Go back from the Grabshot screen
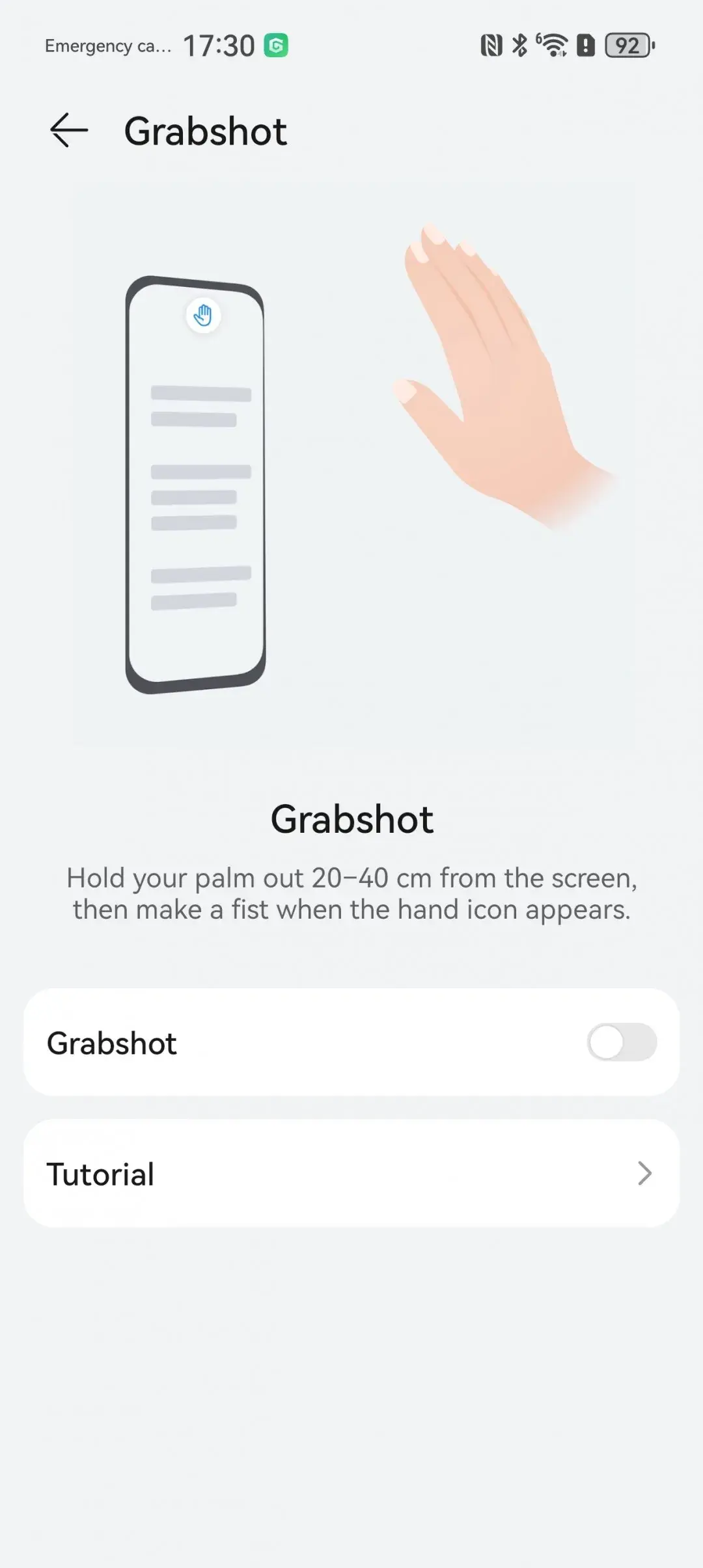This screenshot has width=703, height=1568. (x=69, y=130)
